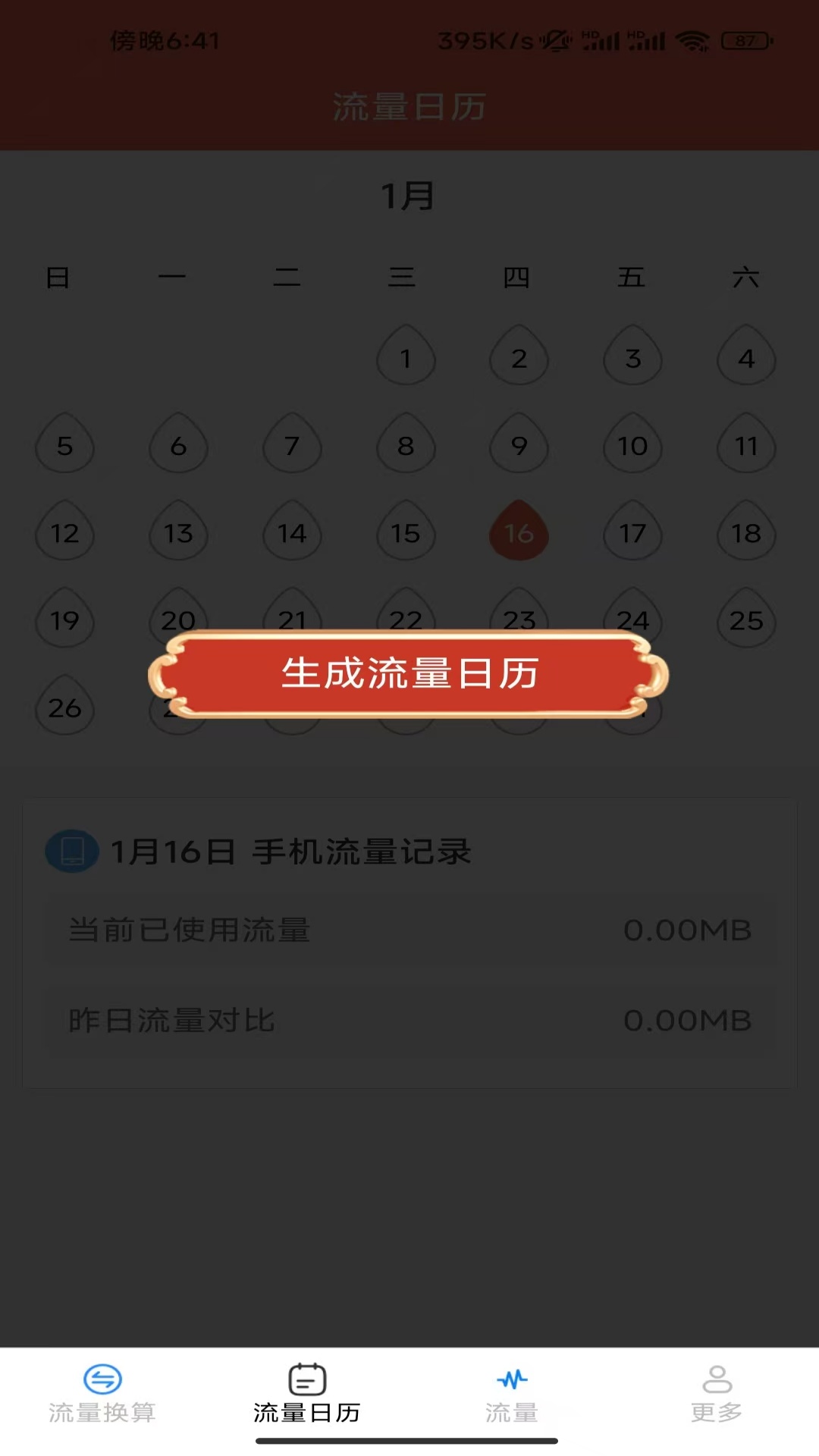Pick day 8 on the calendar
The width and height of the screenshot is (819, 1456).
[406, 443]
